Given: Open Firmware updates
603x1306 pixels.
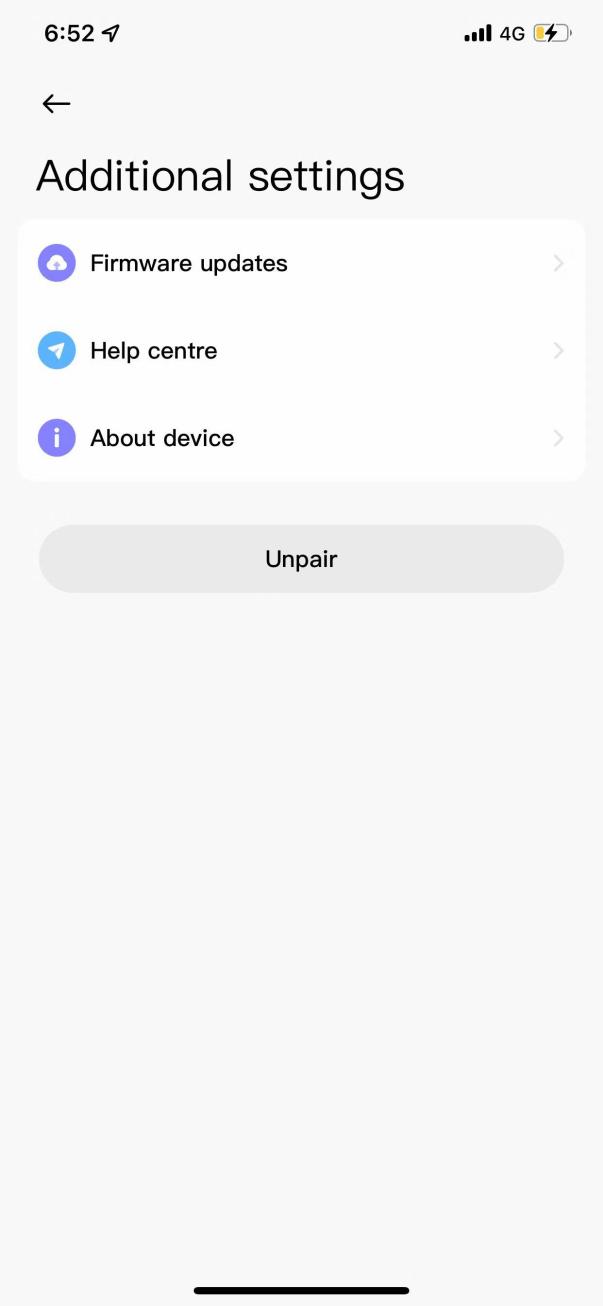Looking at the screenshot, I should point(300,264).
